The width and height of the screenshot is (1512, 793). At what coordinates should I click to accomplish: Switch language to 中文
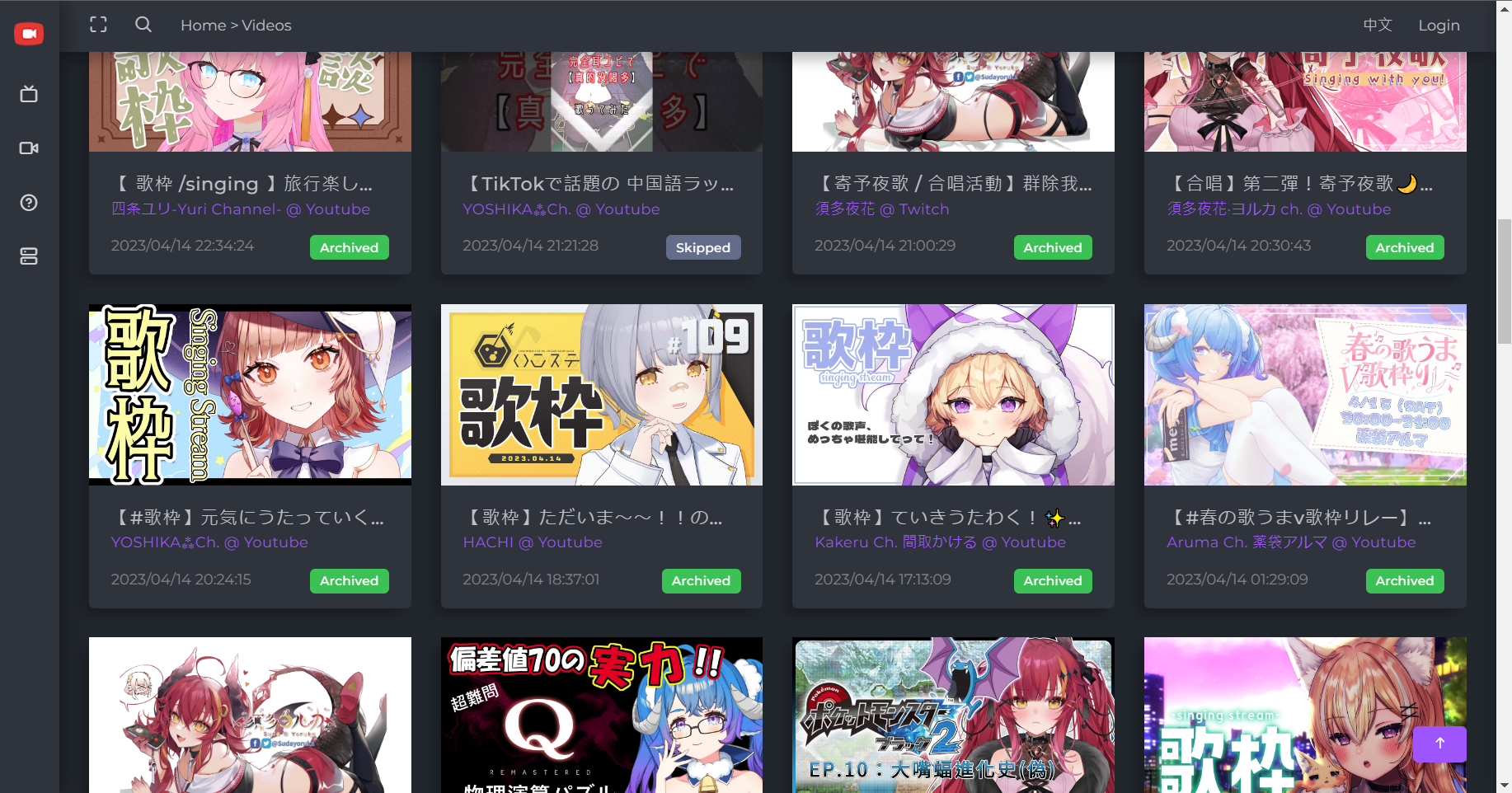click(1377, 26)
